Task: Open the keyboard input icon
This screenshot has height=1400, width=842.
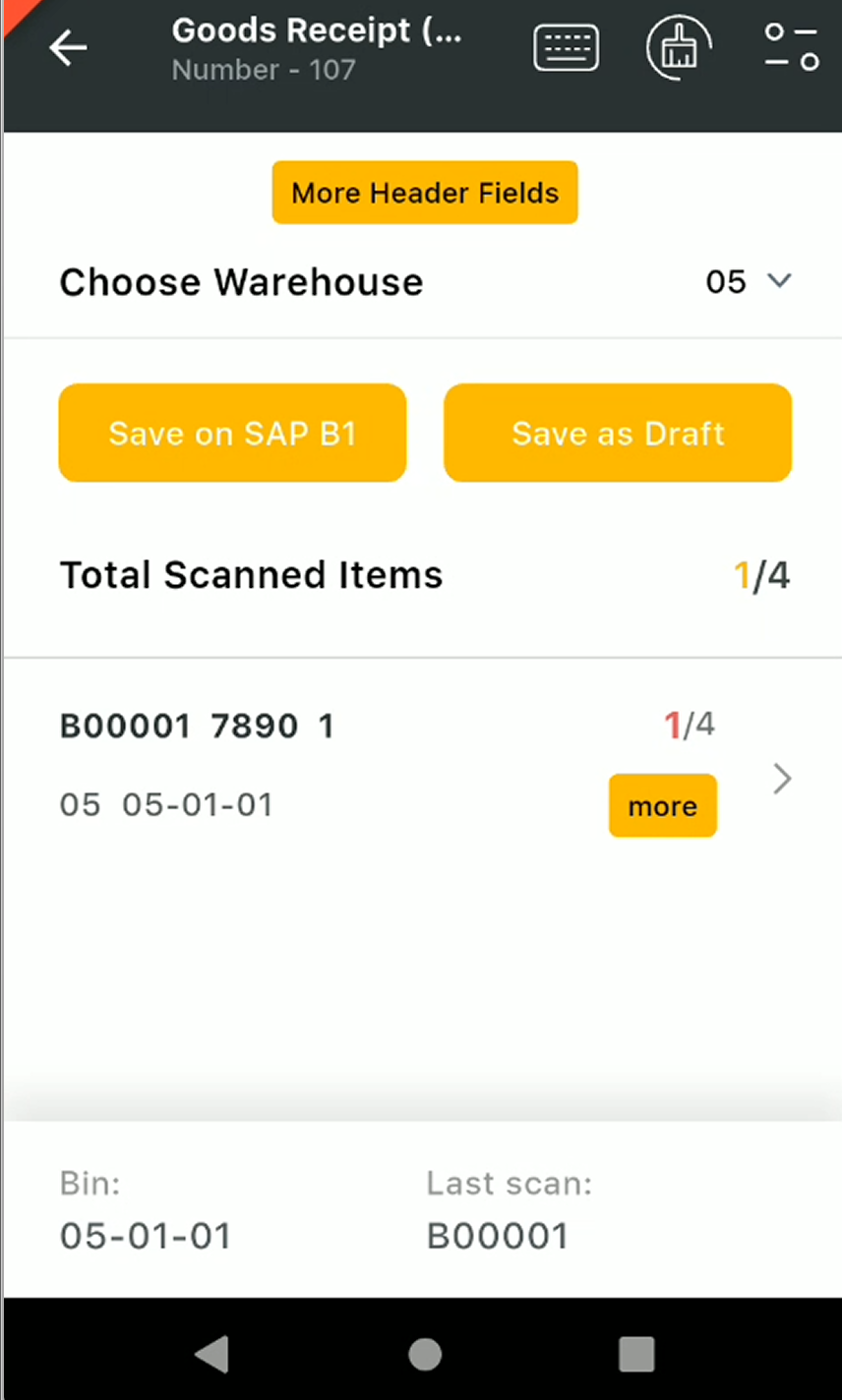Action: (x=566, y=47)
